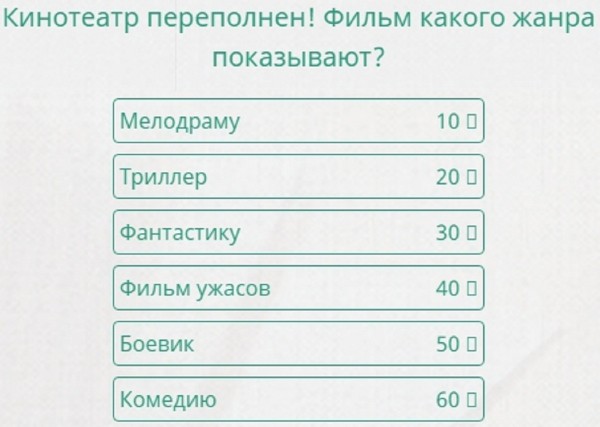This screenshot has width=600, height=427.
Task: Tap the Фильм ужасов answer
Action: coord(298,289)
